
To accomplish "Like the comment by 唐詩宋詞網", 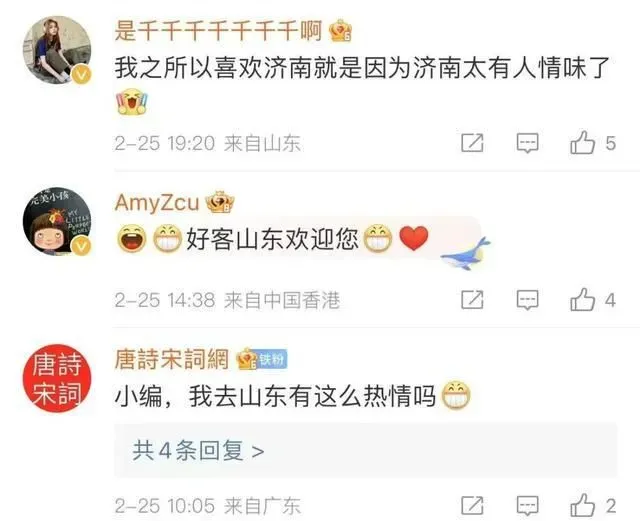I will (x=583, y=503).
